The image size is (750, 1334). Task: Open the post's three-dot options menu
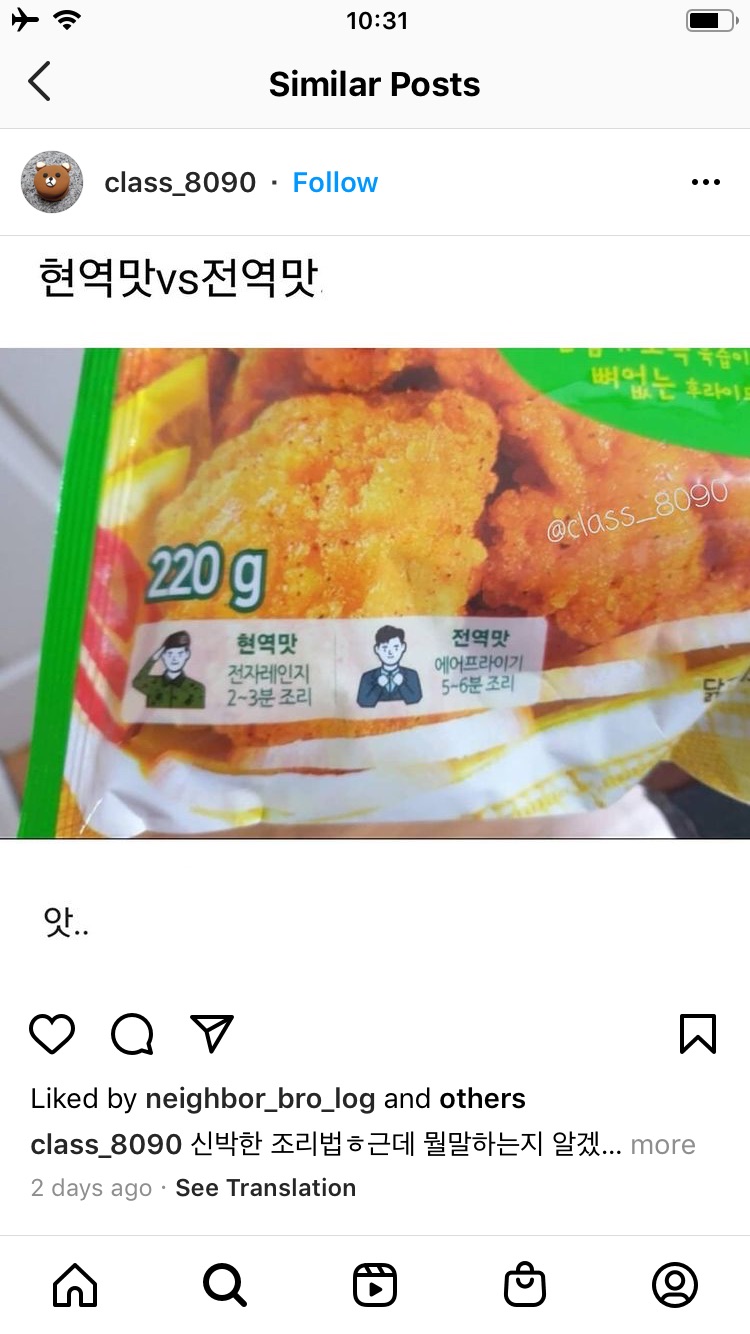coord(705,183)
